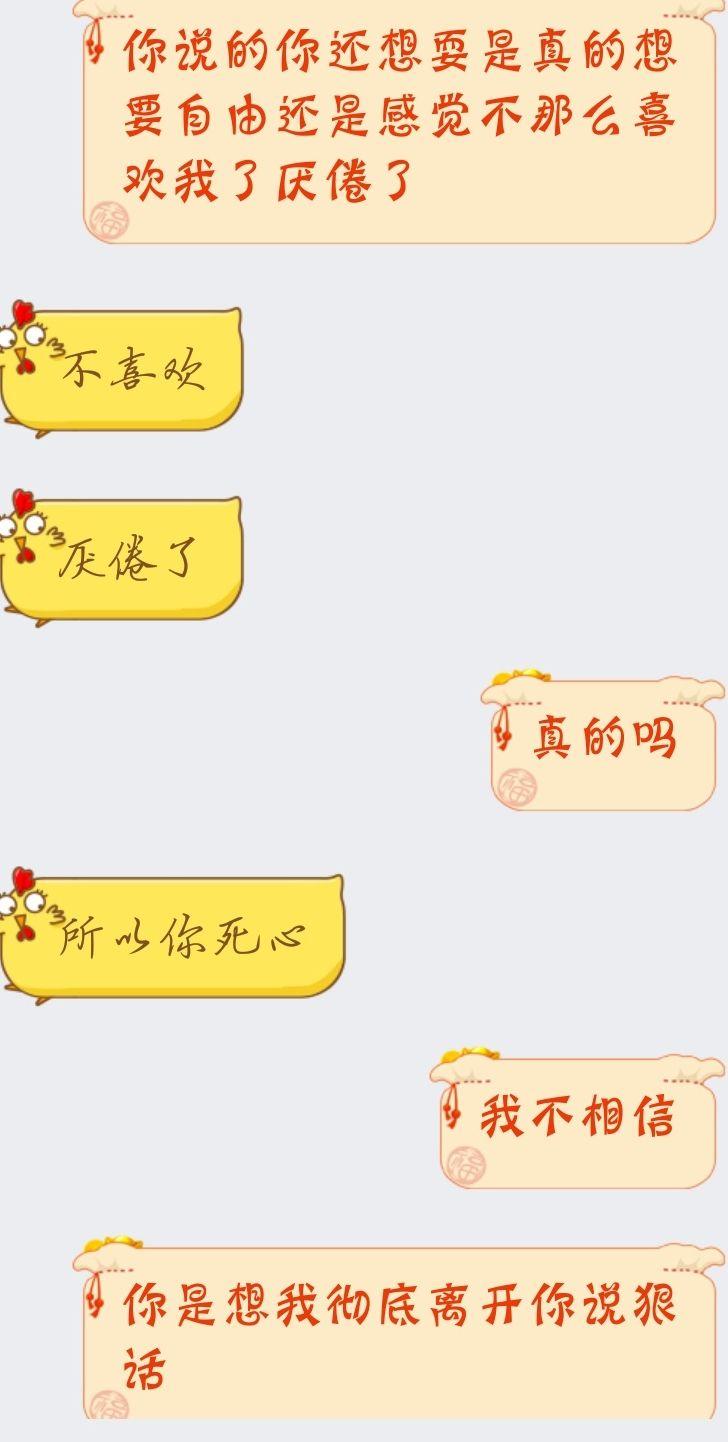Select the "你是想我彻底离开你说狠话" message bubble
Viewport: 728px width, 1442px height.
[x=390, y=1330]
